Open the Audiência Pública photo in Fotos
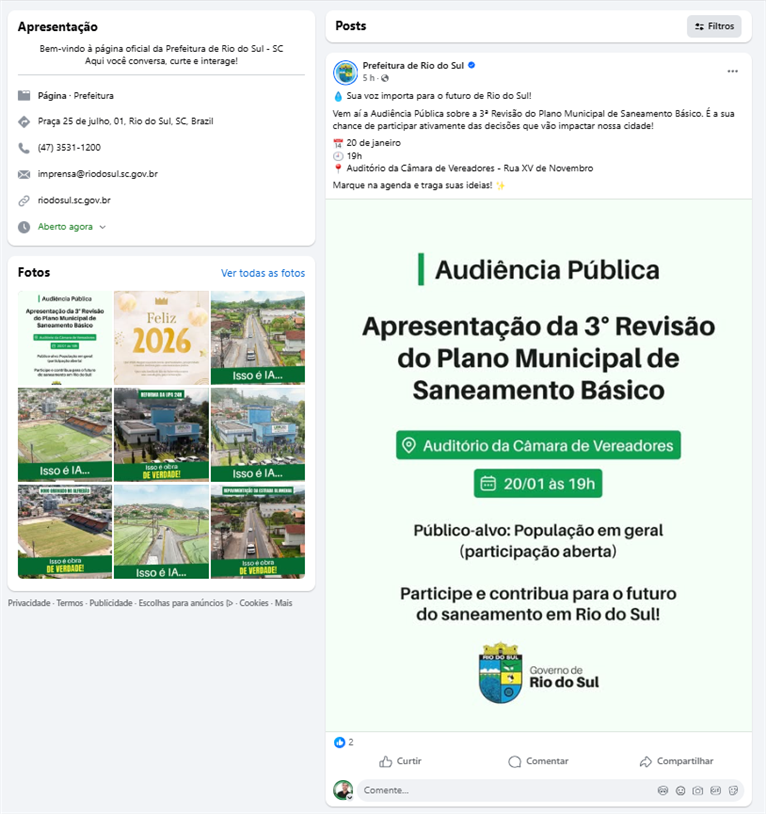Viewport: 766px width, 814px height. pos(65,337)
